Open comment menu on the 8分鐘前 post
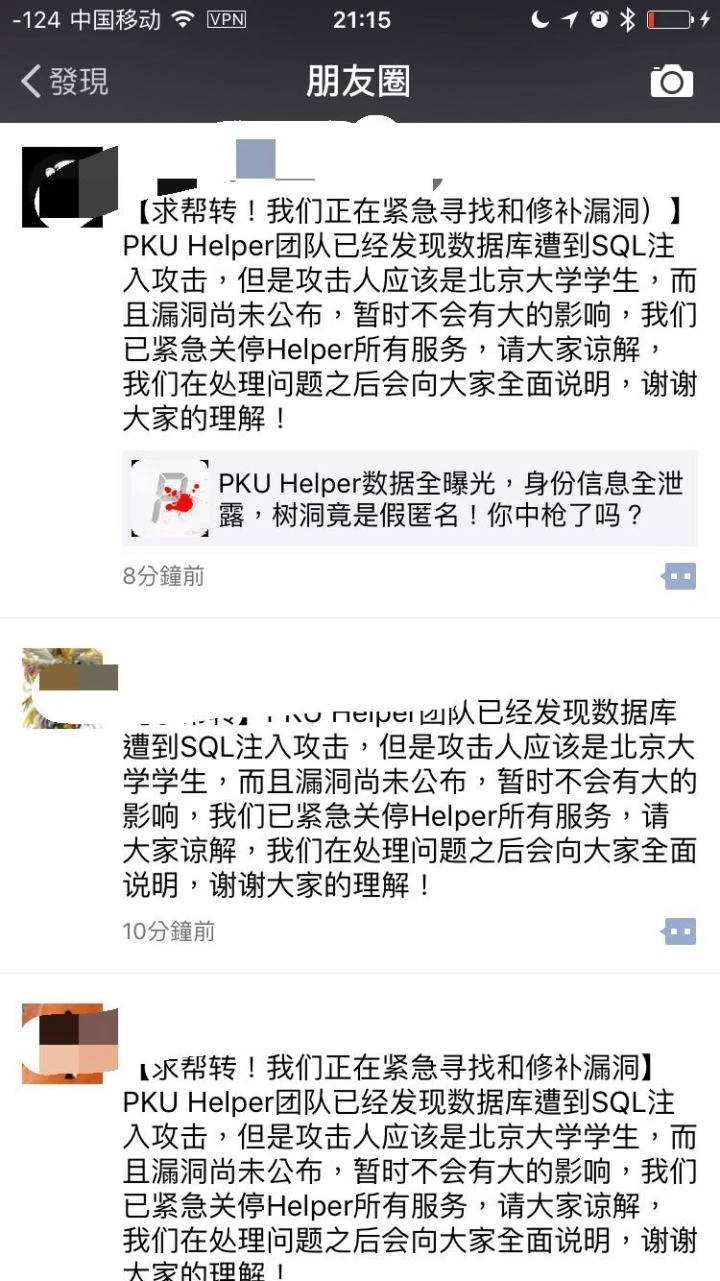This screenshot has height=1281, width=720. [x=679, y=576]
